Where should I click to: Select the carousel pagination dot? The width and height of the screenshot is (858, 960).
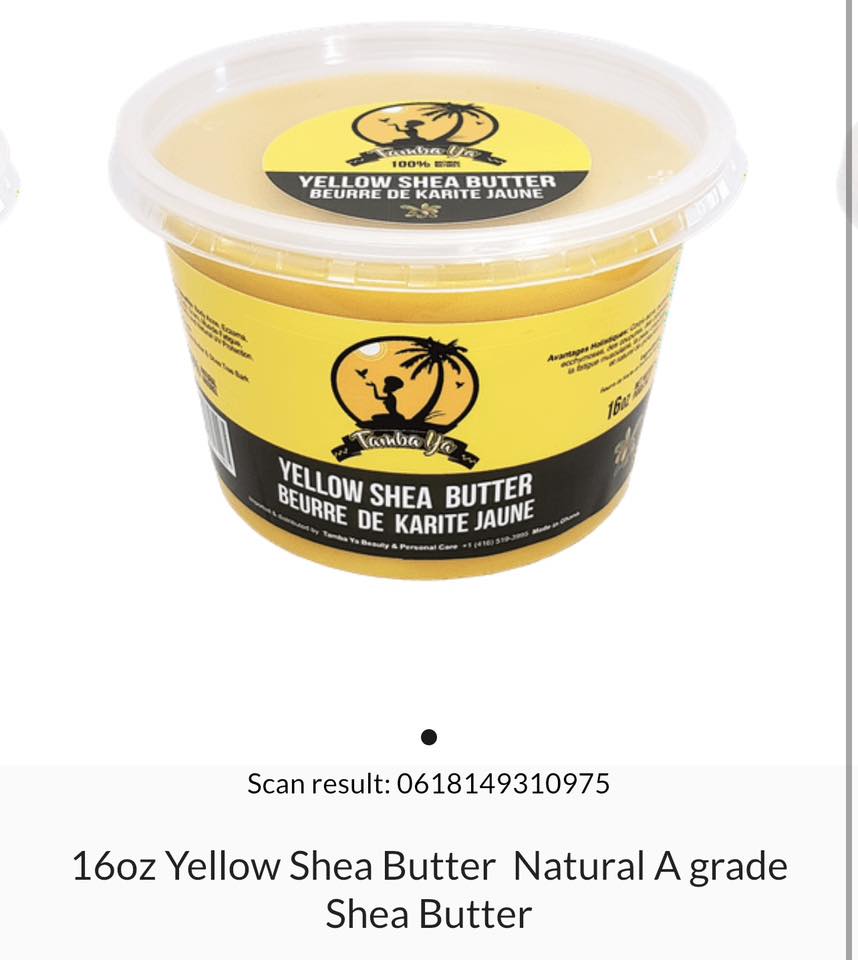pyautogui.click(x=429, y=737)
